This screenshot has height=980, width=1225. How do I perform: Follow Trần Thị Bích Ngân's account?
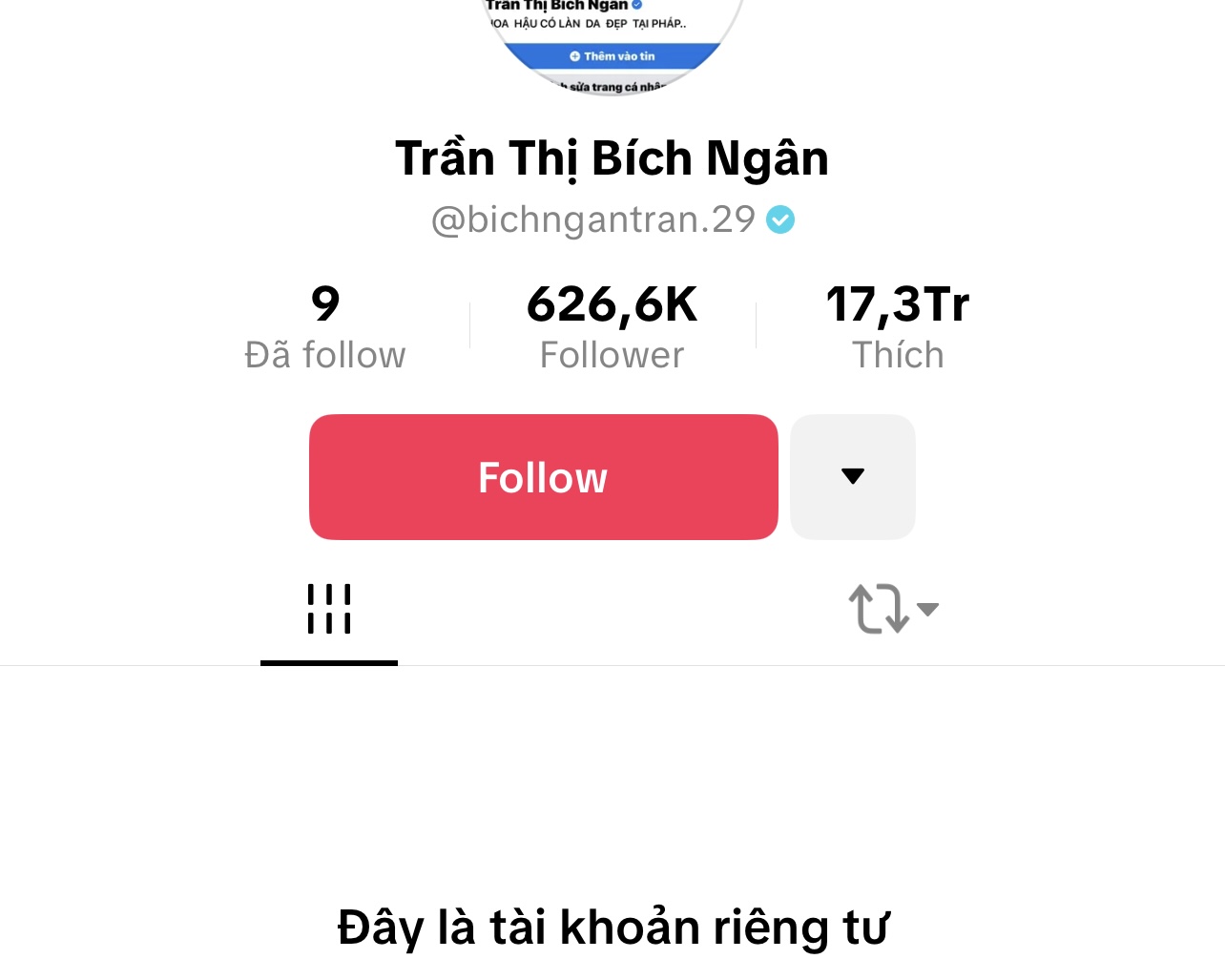(543, 477)
